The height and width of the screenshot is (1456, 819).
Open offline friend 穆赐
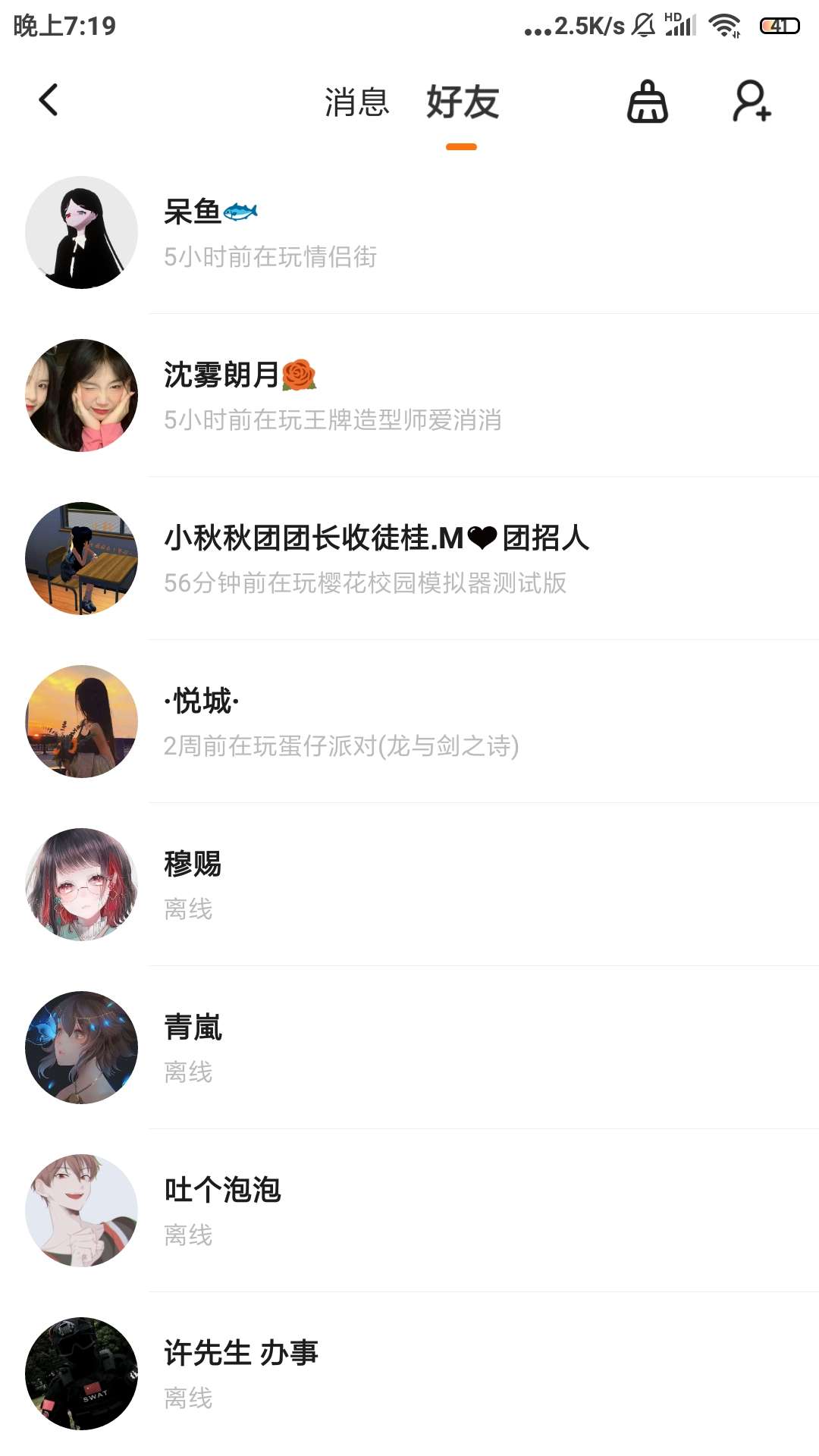[x=409, y=885]
